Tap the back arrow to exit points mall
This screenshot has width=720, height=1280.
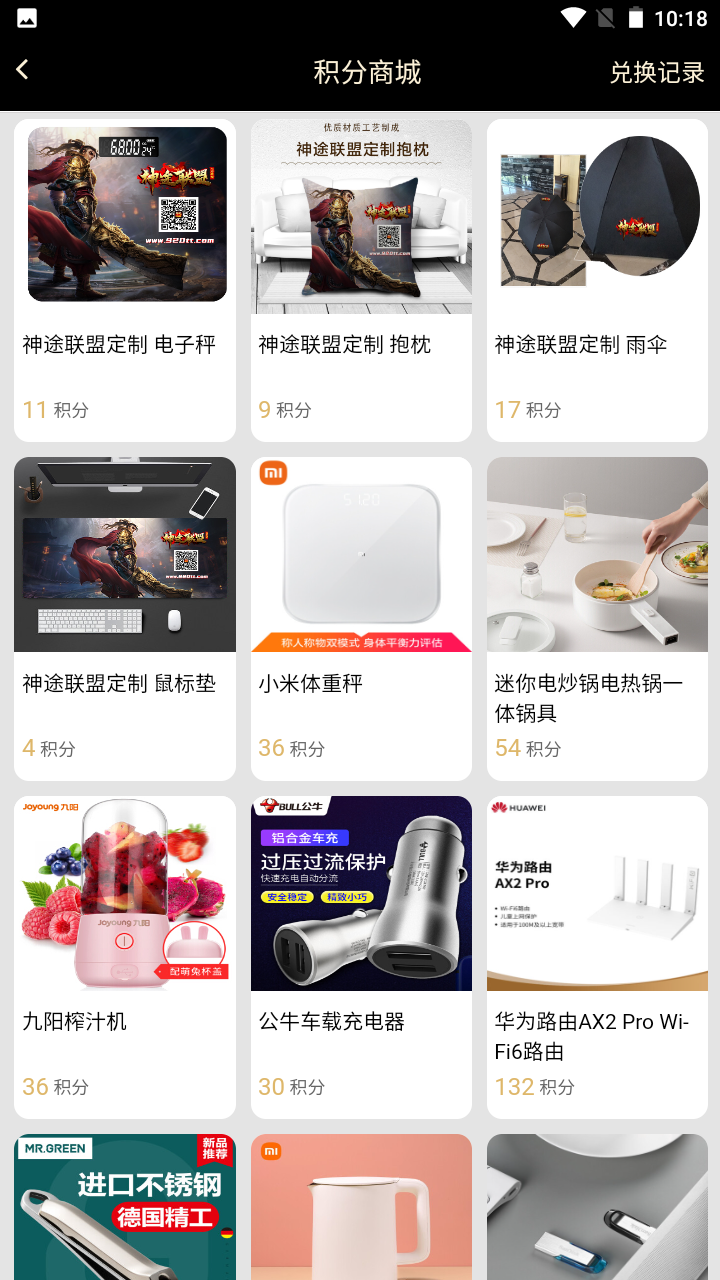(x=21, y=71)
